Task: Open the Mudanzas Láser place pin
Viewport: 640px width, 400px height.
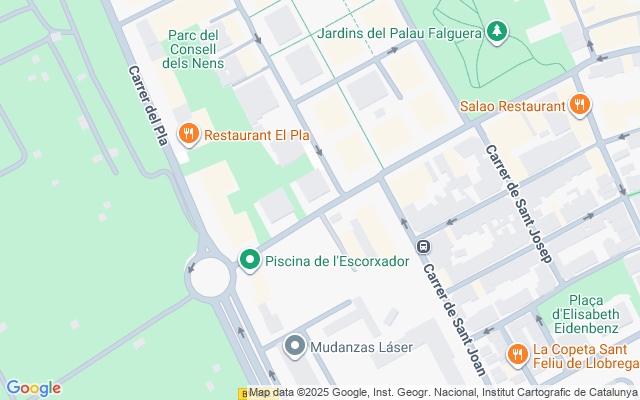Action: point(294,346)
